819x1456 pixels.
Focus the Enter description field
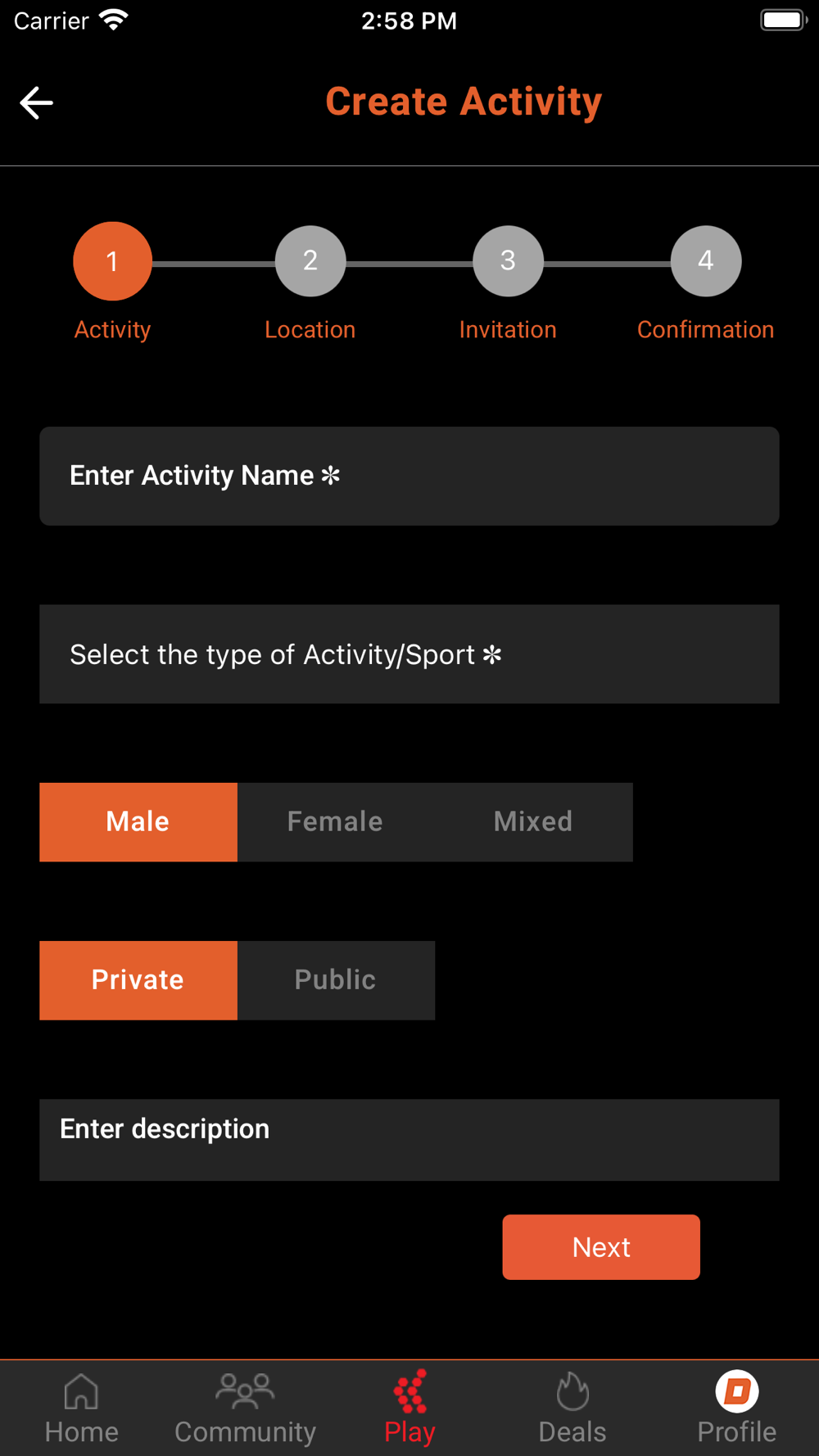tap(409, 1140)
